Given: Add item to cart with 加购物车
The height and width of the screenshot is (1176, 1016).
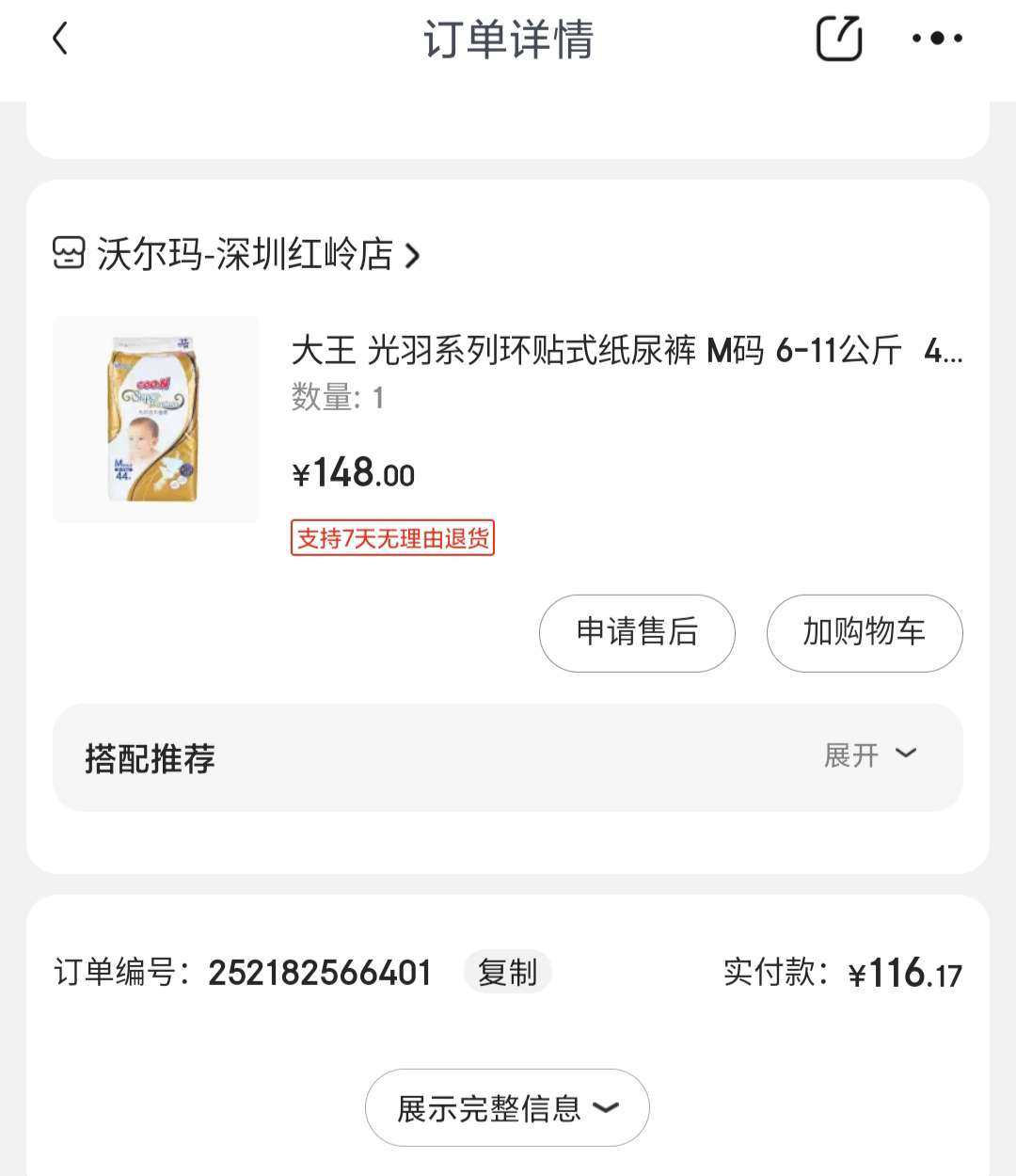Looking at the screenshot, I should click(865, 633).
